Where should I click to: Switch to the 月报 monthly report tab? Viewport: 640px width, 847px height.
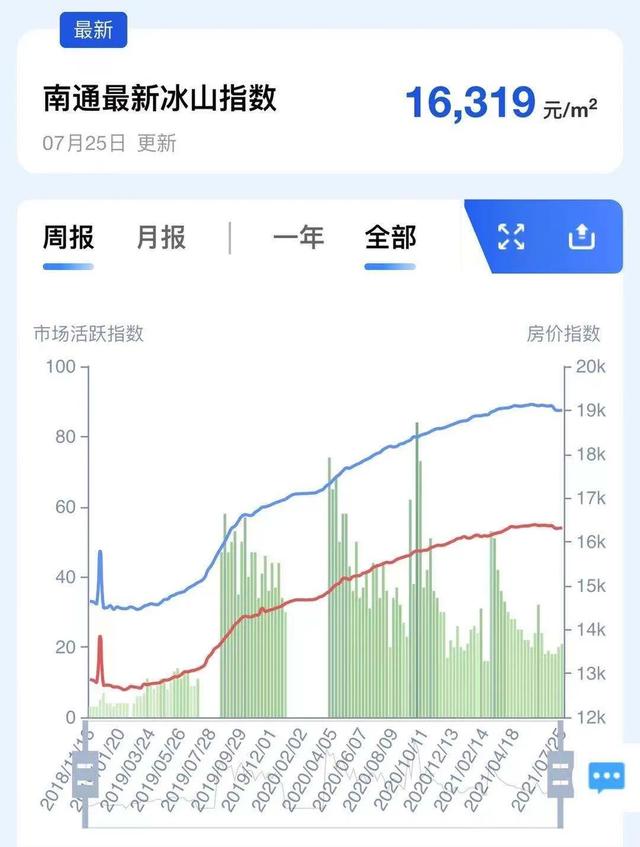point(161,238)
